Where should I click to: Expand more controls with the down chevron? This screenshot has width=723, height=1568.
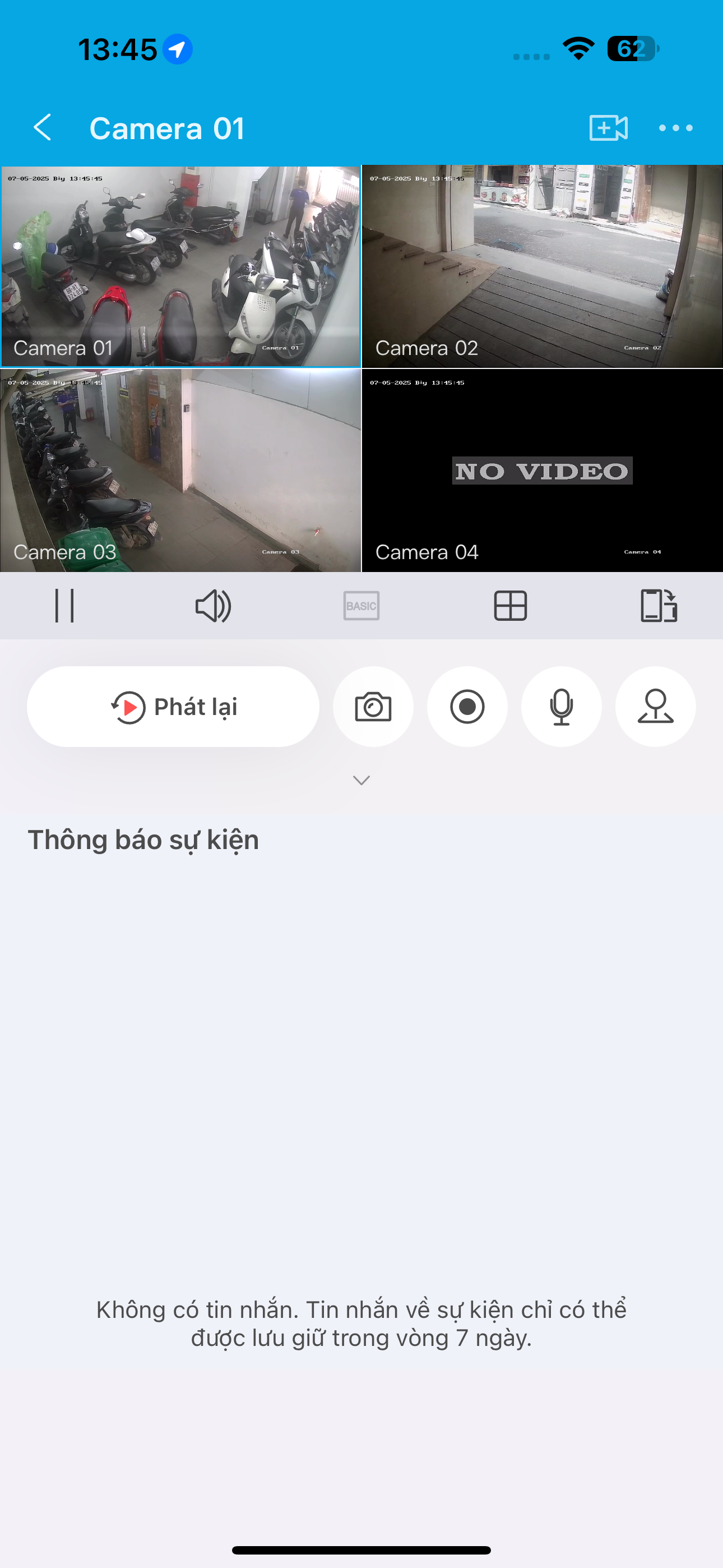[361, 780]
